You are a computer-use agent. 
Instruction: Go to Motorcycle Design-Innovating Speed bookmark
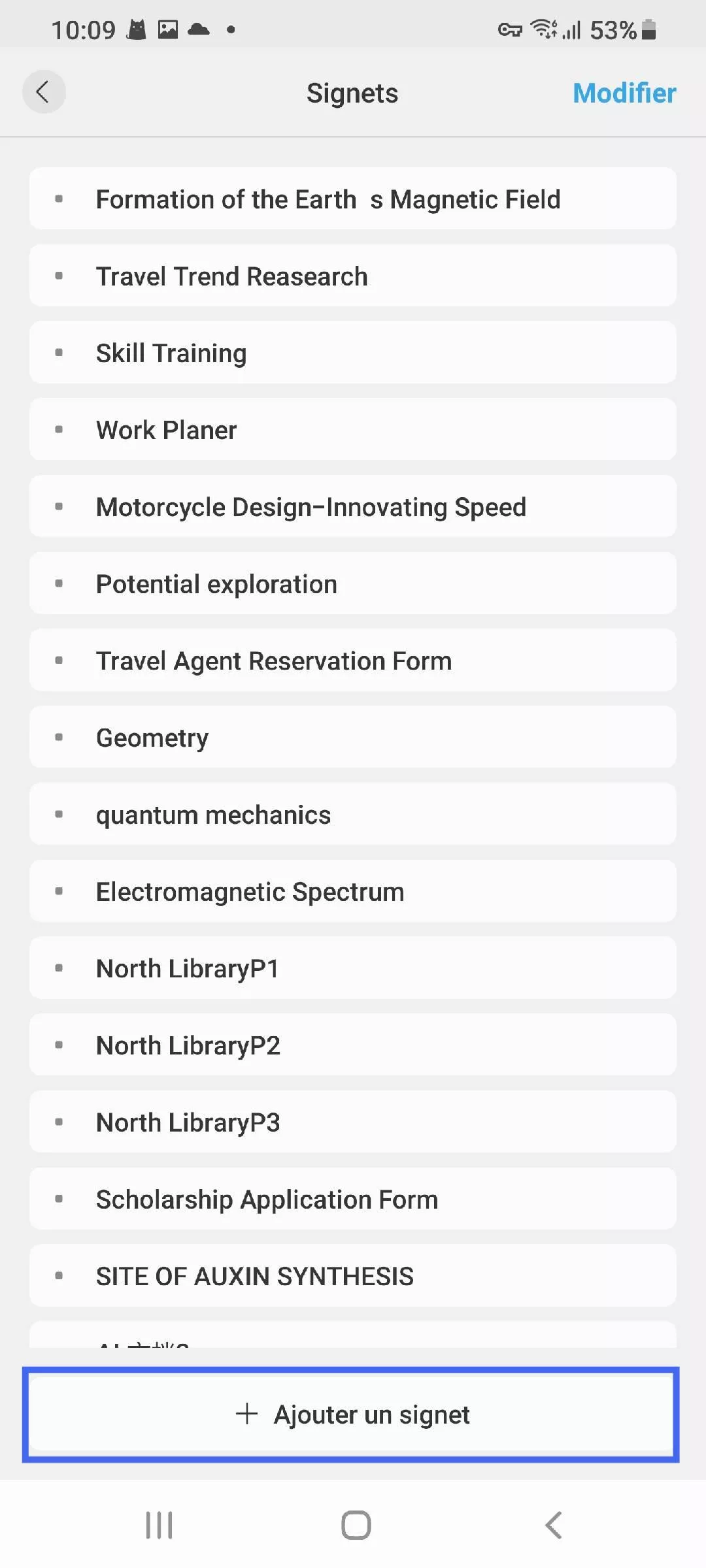point(311,507)
